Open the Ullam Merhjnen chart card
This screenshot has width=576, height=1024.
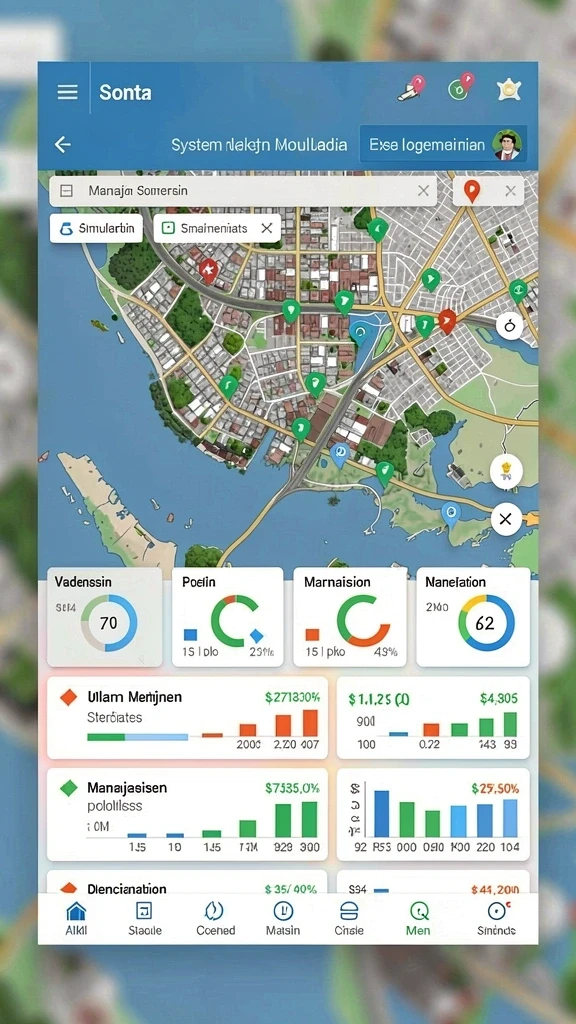(187, 718)
